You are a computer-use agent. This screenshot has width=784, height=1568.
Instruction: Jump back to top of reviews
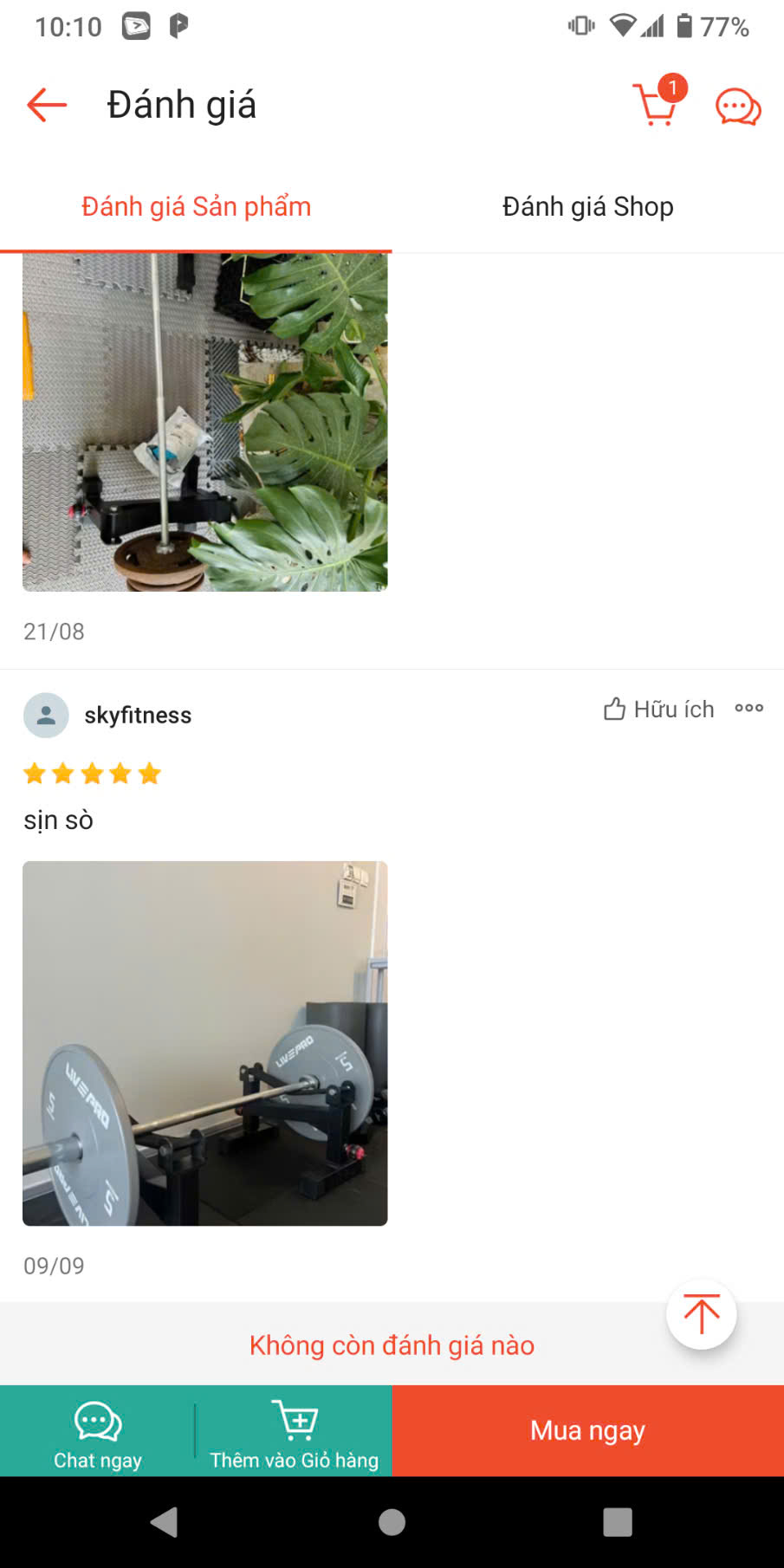click(x=701, y=1314)
